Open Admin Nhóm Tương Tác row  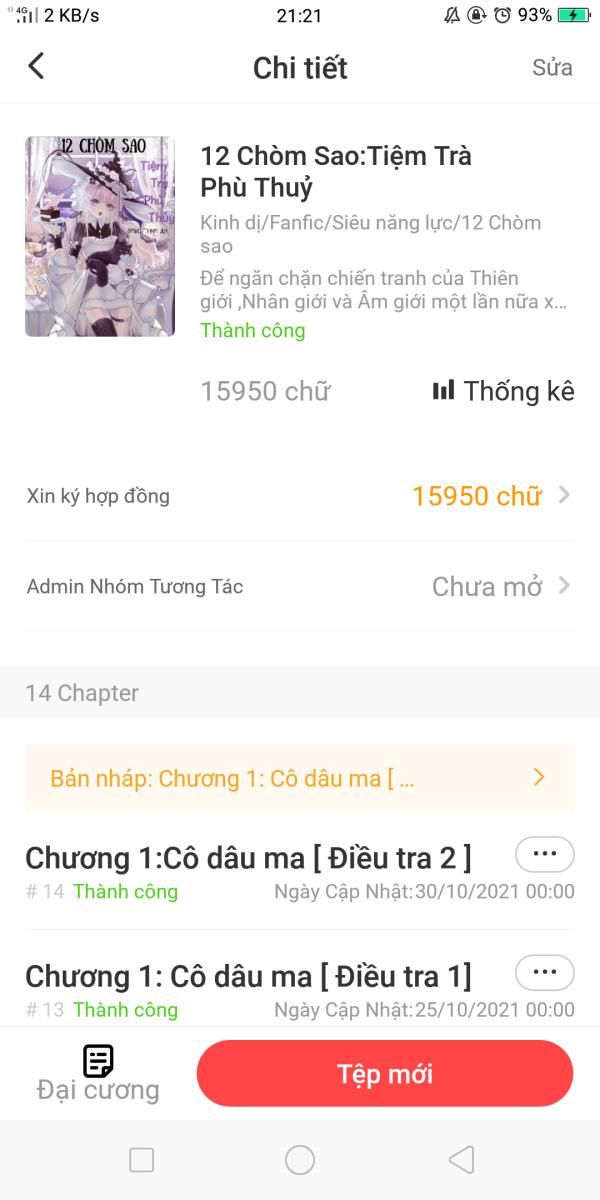(300, 586)
